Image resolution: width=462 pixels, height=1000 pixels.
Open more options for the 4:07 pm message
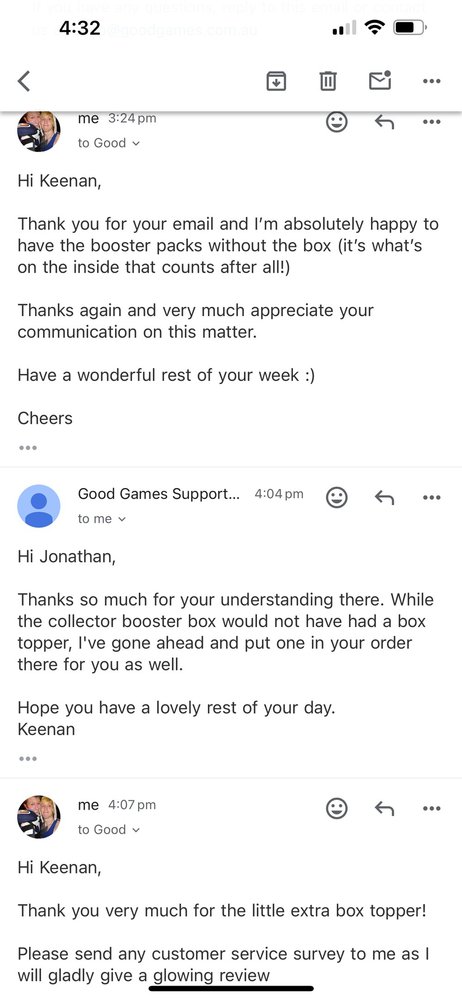click(432, 809)
